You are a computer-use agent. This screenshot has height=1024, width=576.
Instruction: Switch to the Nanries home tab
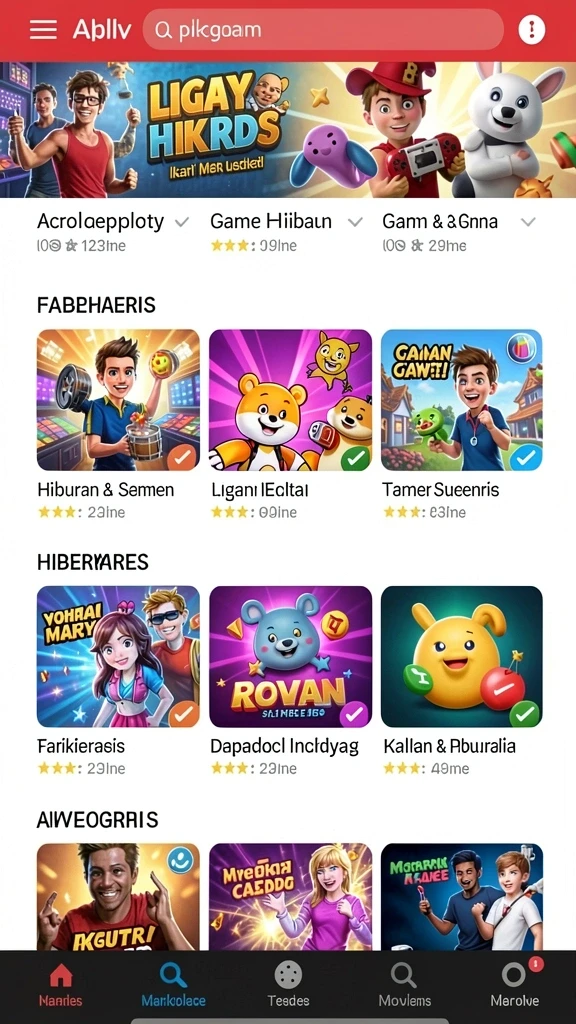pos(61,986)
